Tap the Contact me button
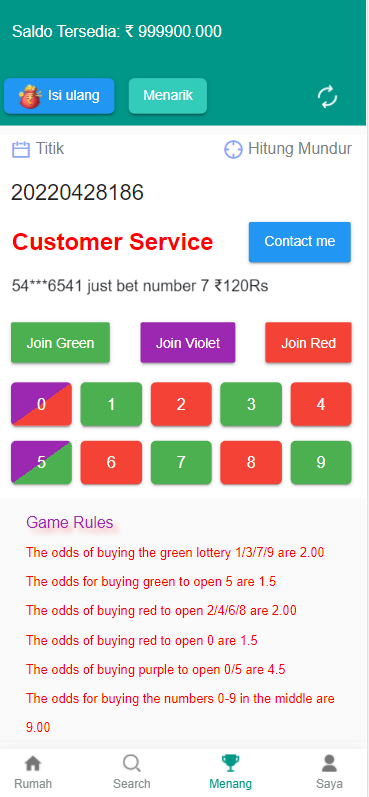This screenshot has height=797, width=369. tap(300, 241)
